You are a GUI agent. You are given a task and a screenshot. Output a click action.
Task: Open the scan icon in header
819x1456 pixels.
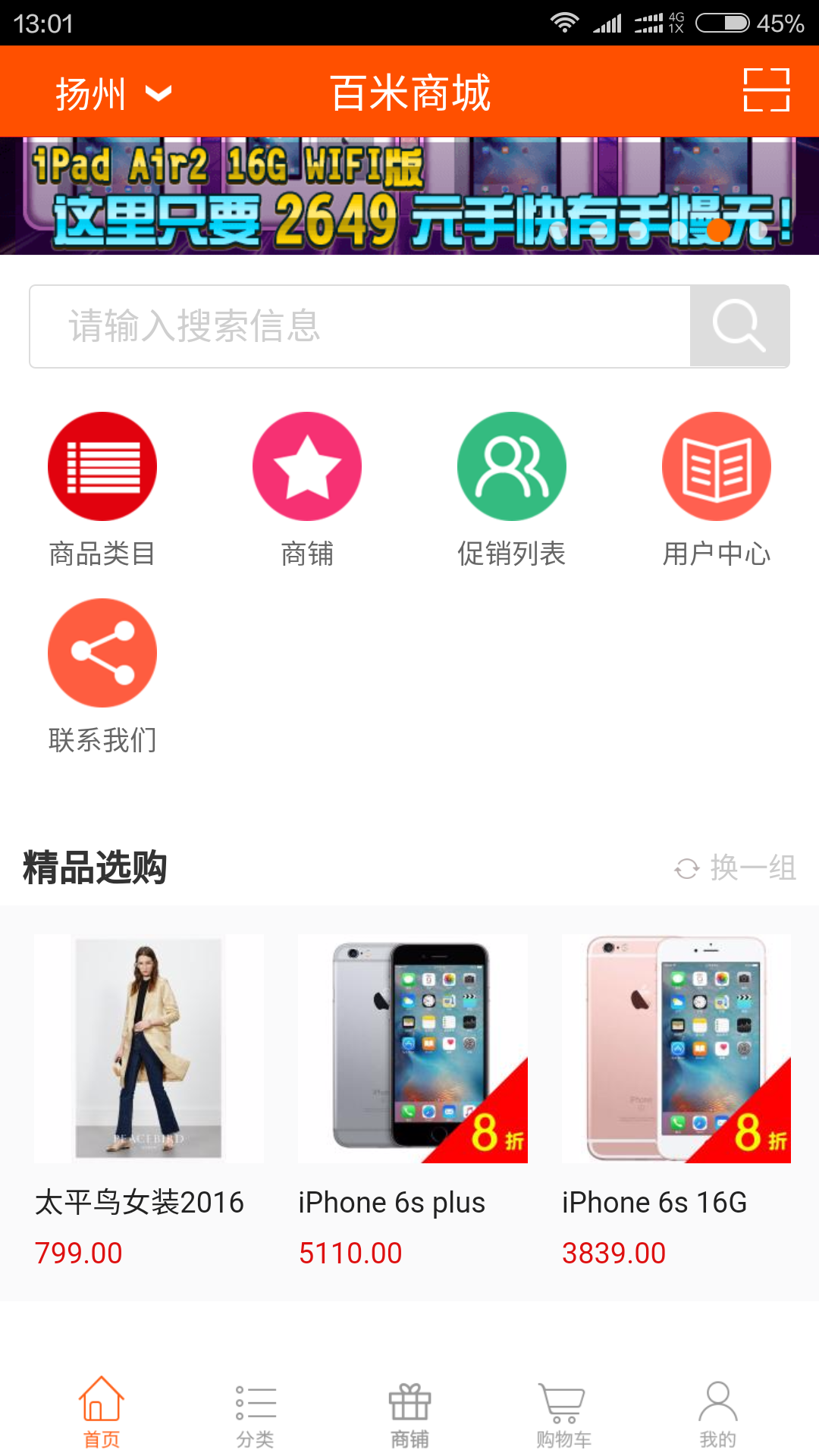(766, 91)
